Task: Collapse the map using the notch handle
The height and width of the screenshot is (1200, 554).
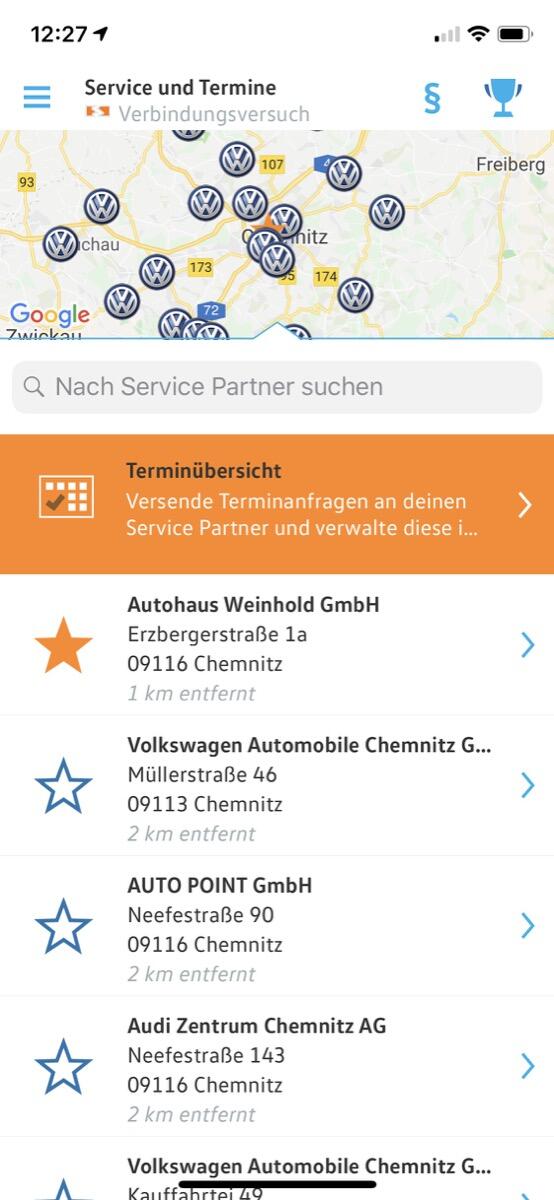Action: pyautogui.click(x=277, y=331)
